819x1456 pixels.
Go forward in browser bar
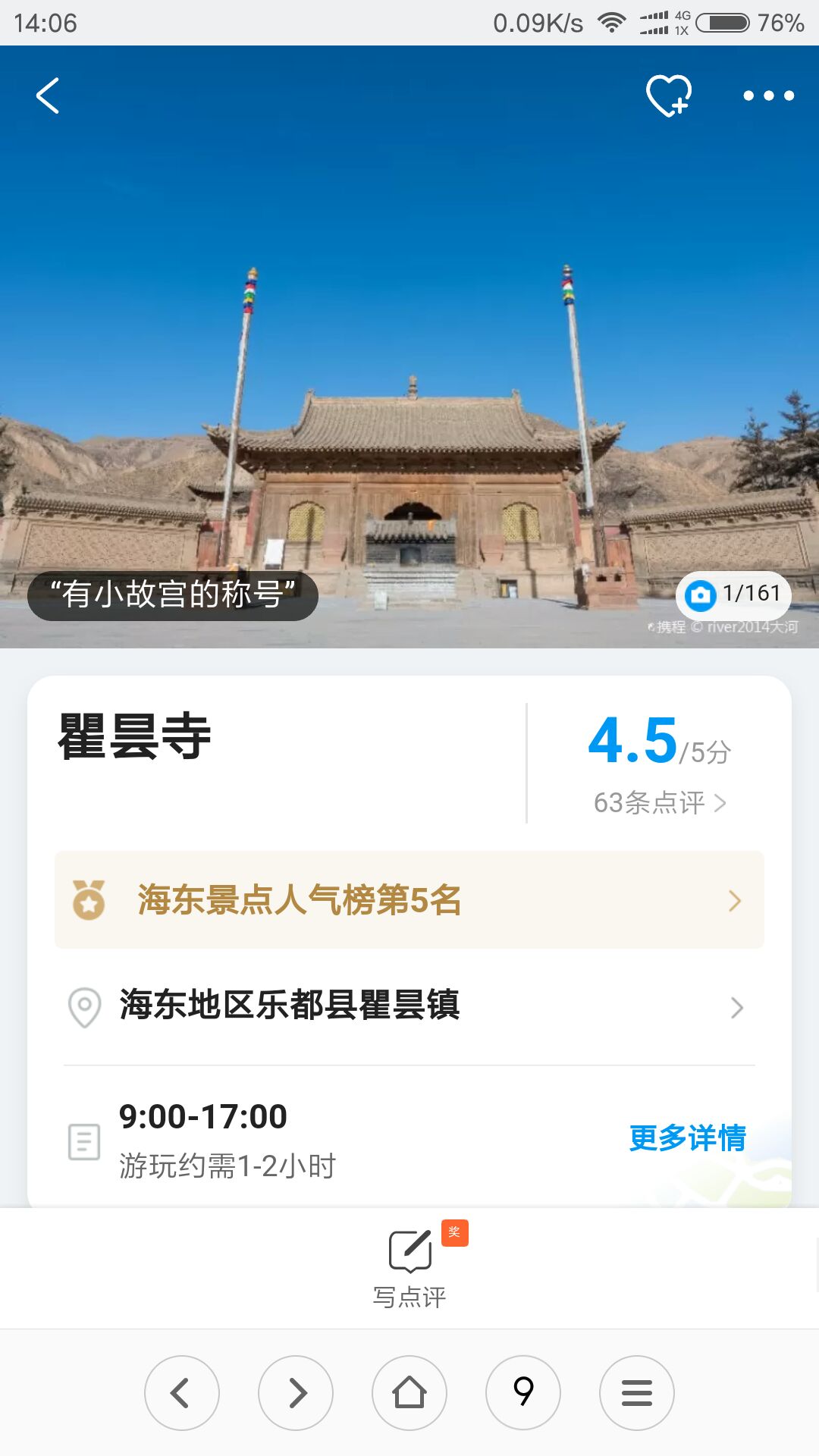click(x=296, y=1393)
